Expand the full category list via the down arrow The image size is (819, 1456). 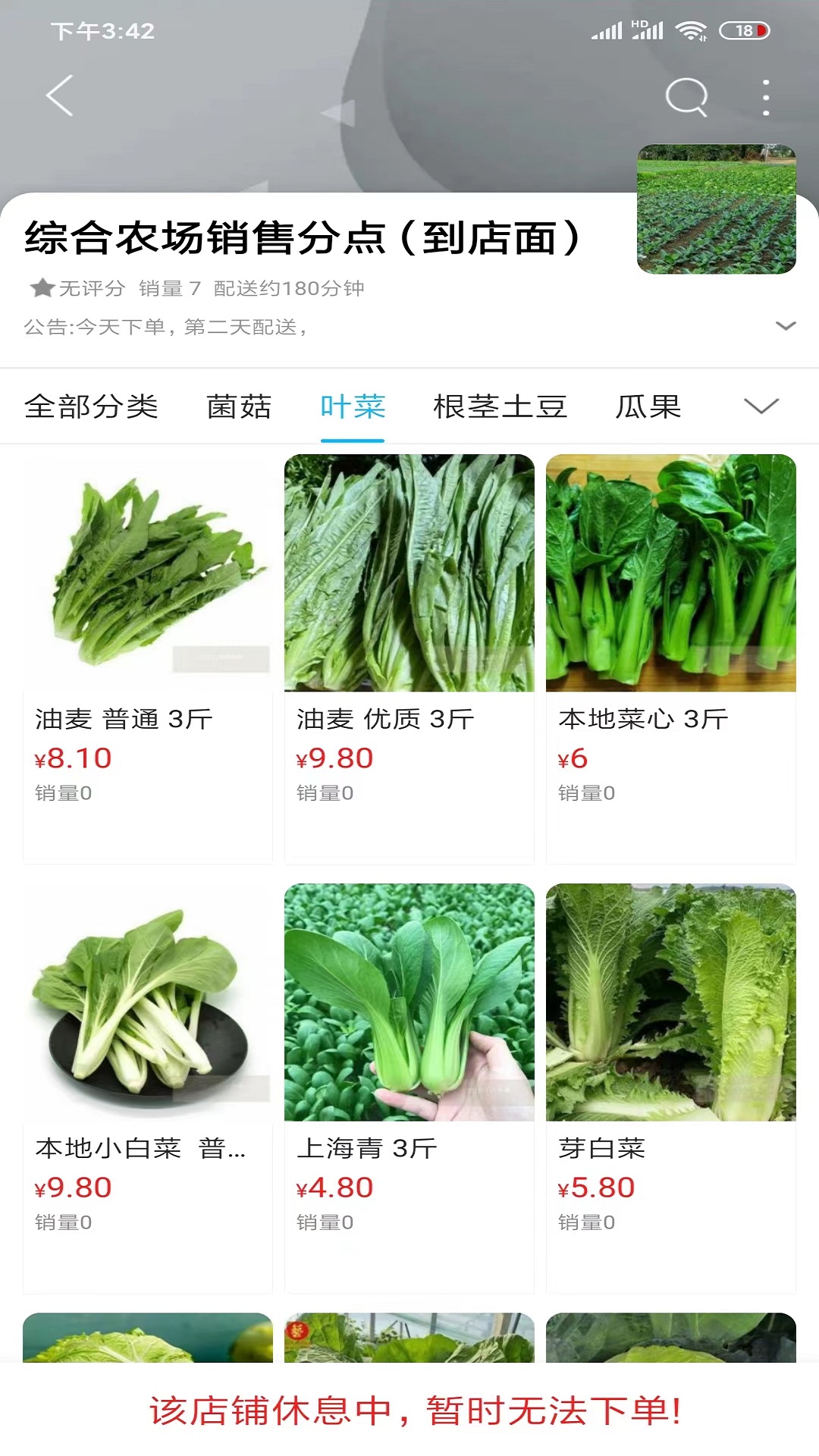tap(762, 407)
